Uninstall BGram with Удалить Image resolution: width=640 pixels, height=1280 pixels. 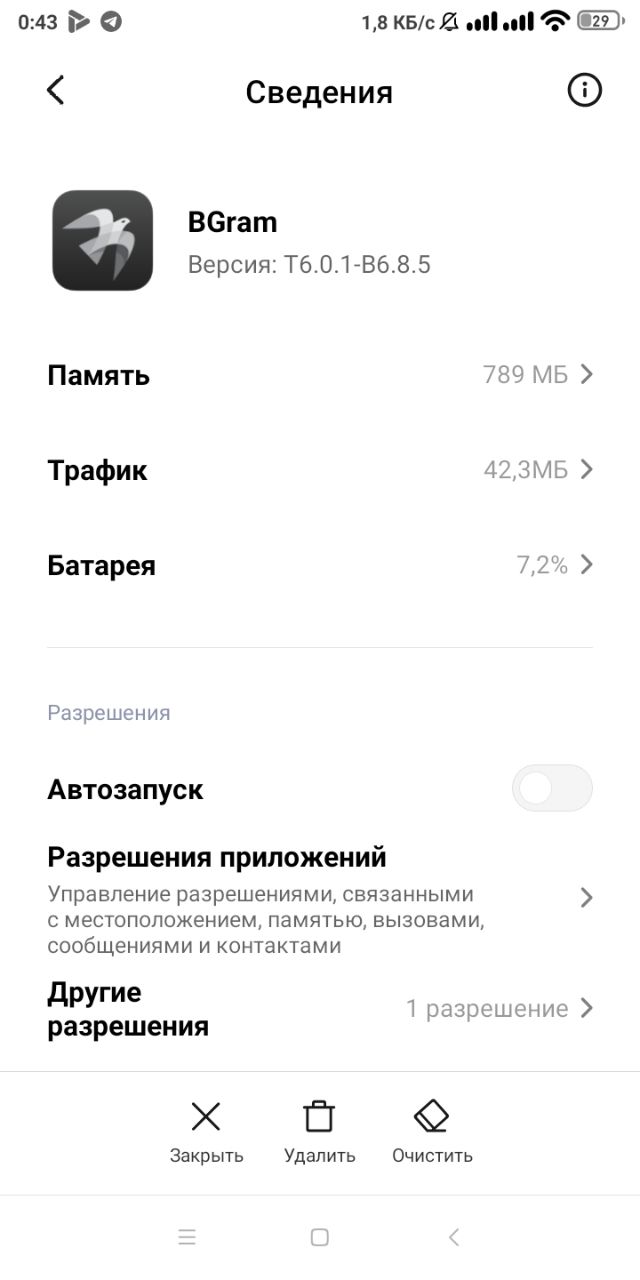[x=319, y=1131]
